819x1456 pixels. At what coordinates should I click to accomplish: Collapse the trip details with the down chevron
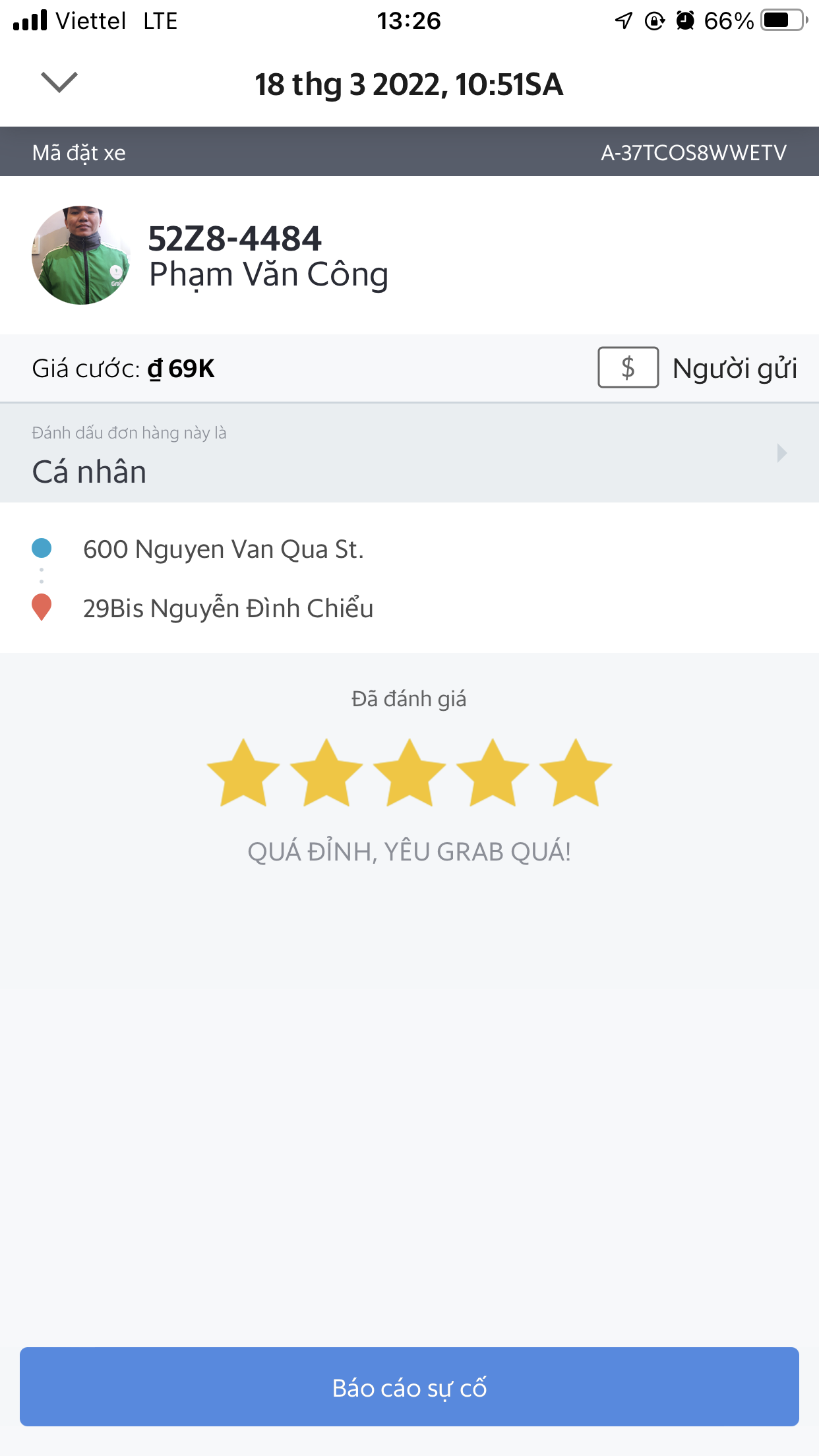(x=59, y=82)
